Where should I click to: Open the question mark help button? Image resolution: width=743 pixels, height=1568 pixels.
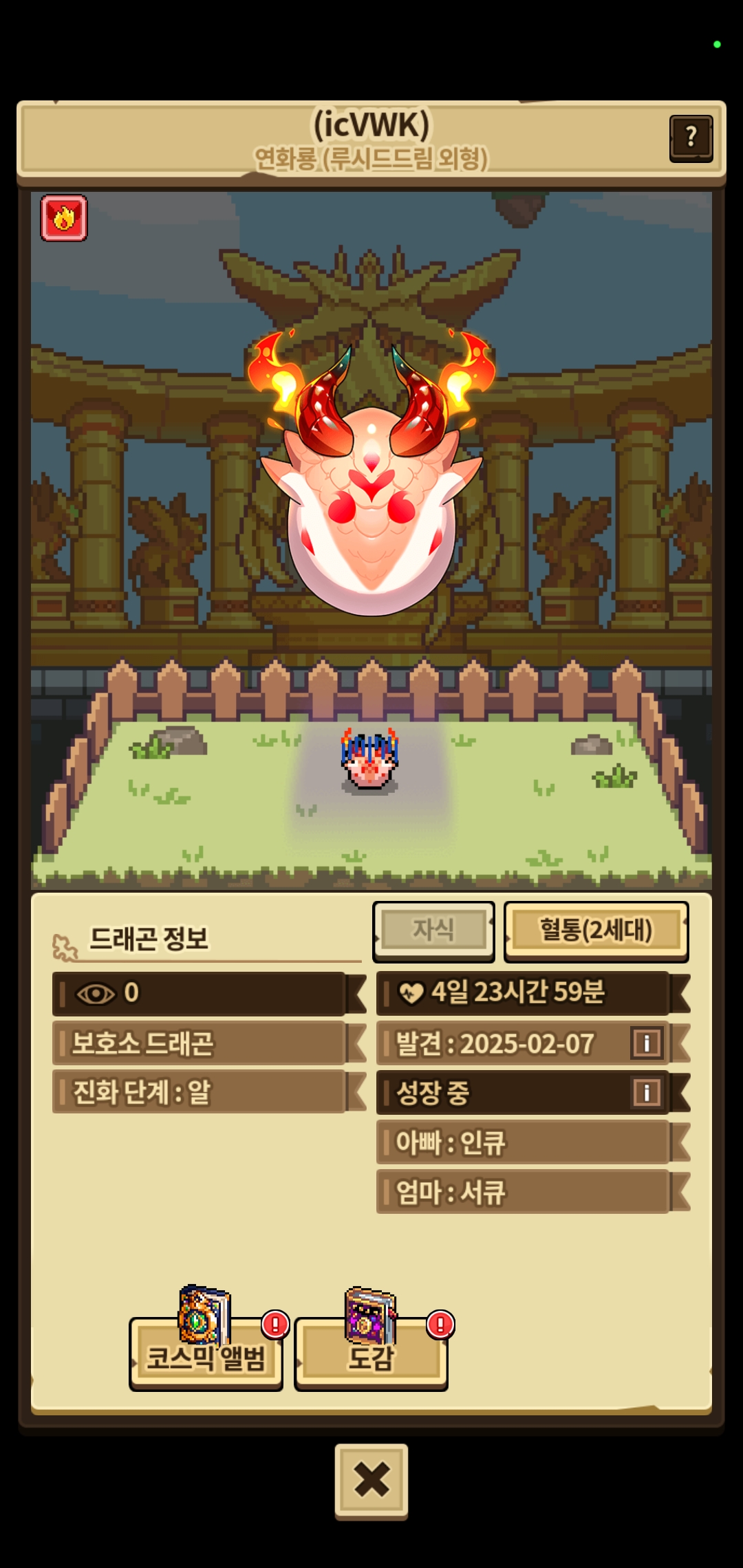click(691, 138)
